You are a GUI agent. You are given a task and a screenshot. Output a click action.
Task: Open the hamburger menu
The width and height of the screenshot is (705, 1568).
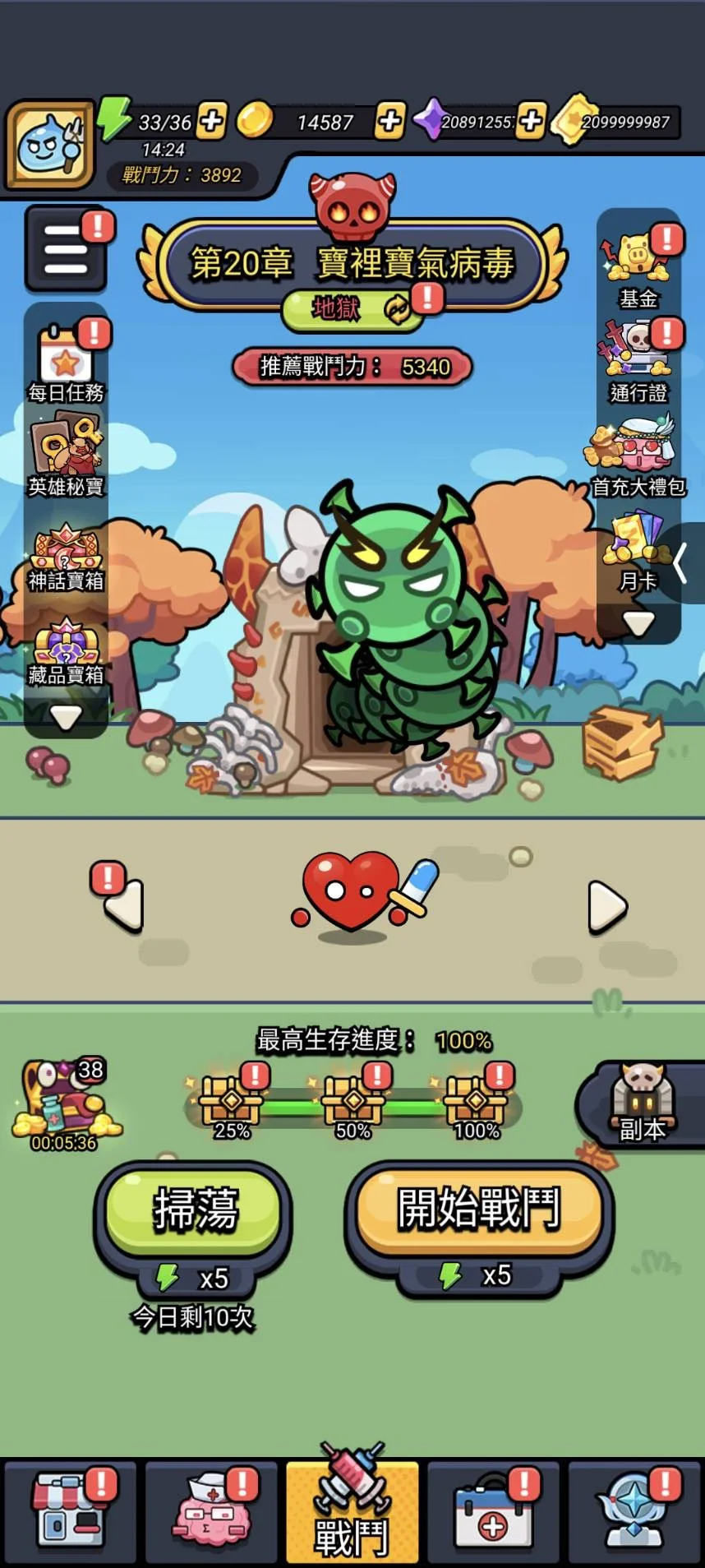coord(66,249)
